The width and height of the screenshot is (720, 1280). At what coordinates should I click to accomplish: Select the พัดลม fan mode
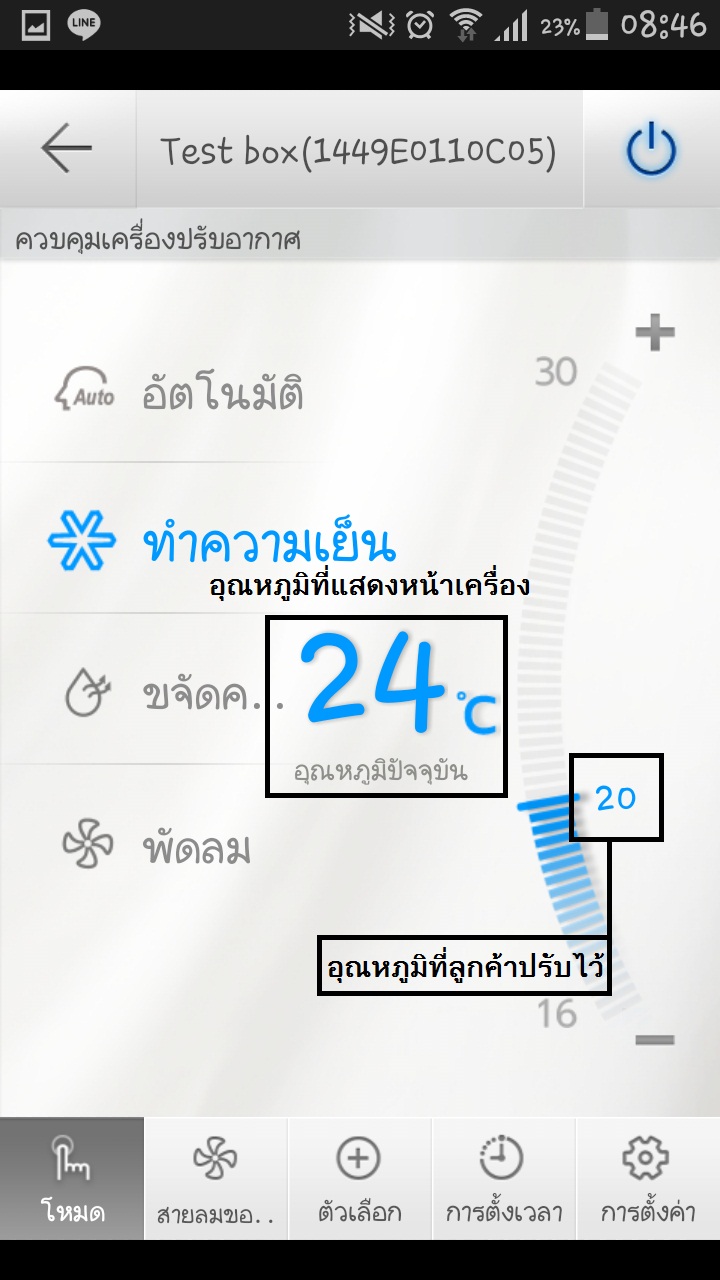click(155, 848)
